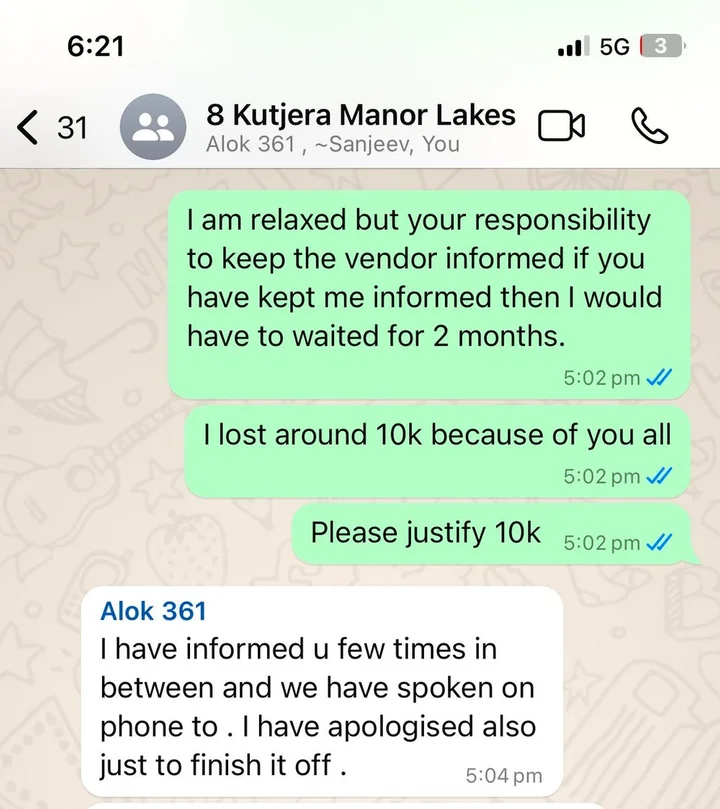Tap the group avatar icon
This screenshot has width=720, height=809.
[152, 127]
